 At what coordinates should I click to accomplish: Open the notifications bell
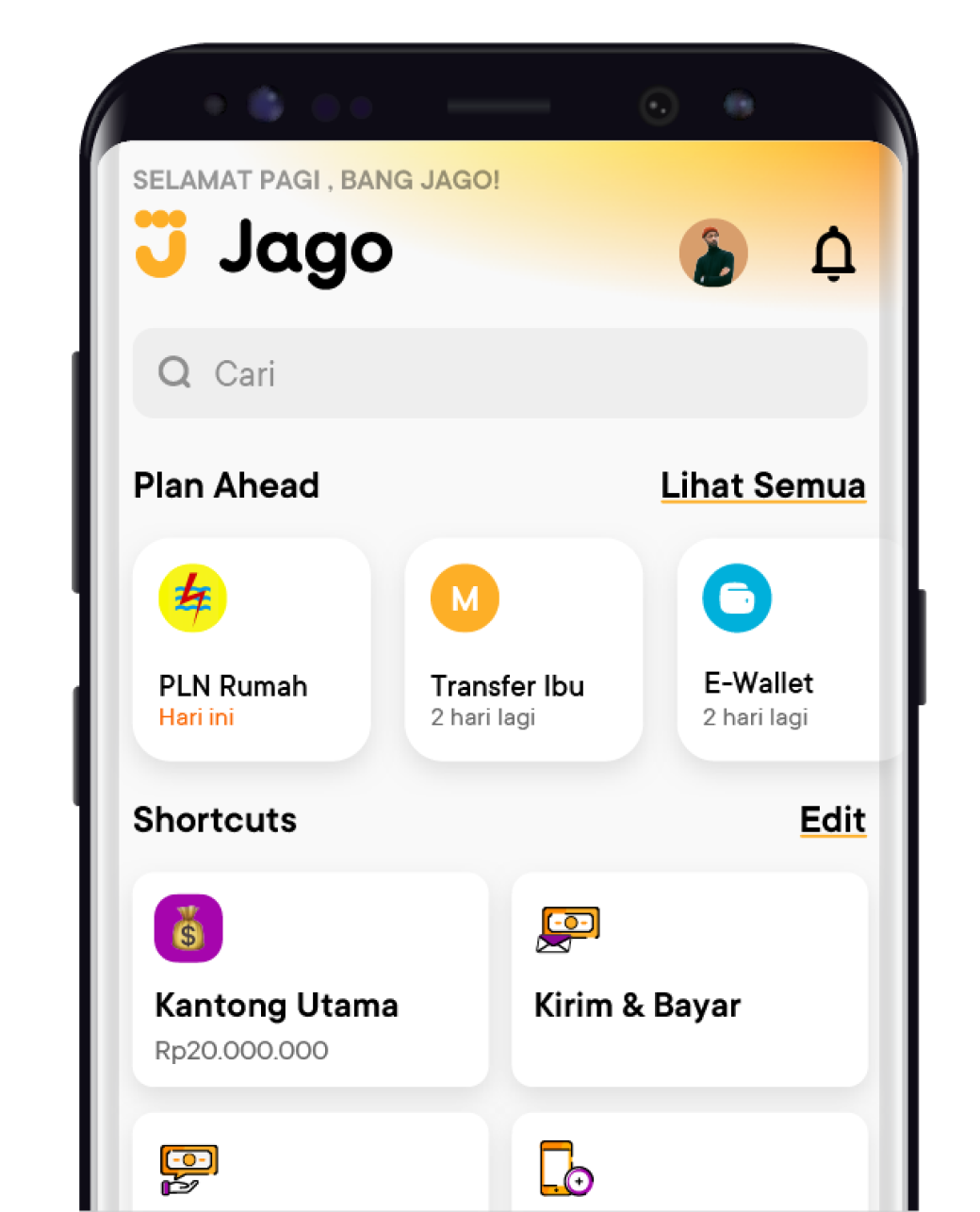(833, 254)
